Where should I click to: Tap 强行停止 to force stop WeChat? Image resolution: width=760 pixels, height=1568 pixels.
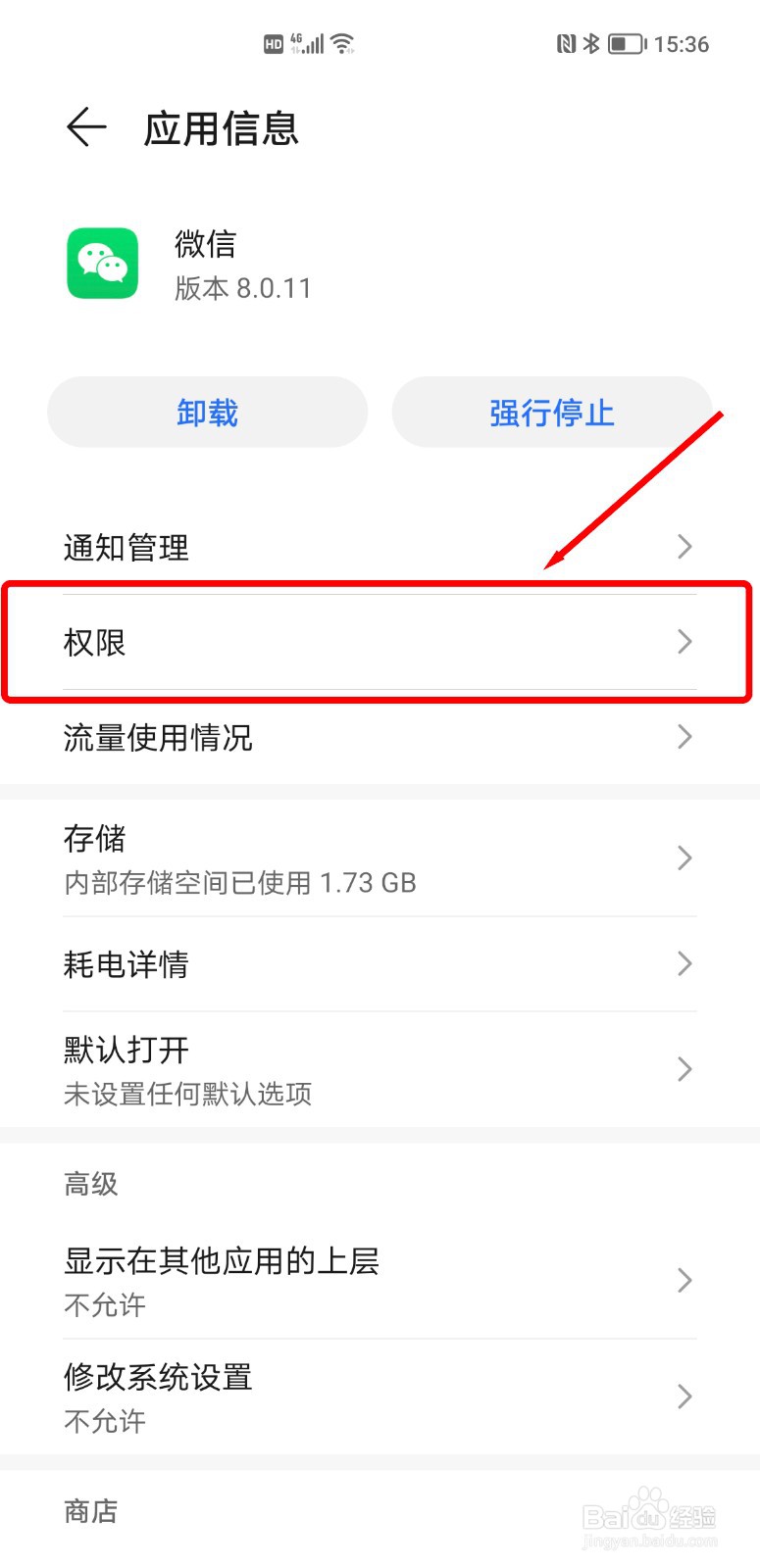(x=552, y=413)
